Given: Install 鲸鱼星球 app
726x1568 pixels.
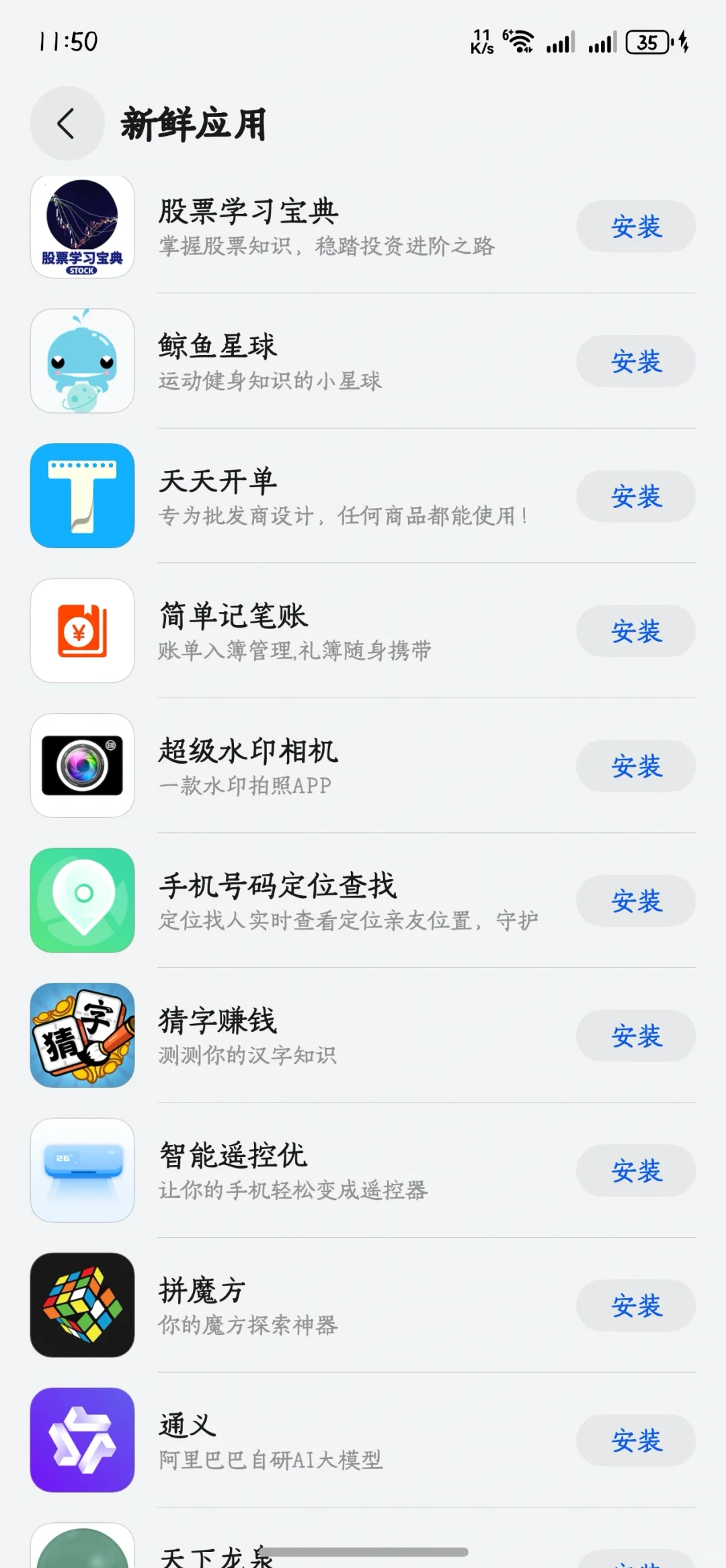Looking at the screenshot, I should tap(635, 362).
